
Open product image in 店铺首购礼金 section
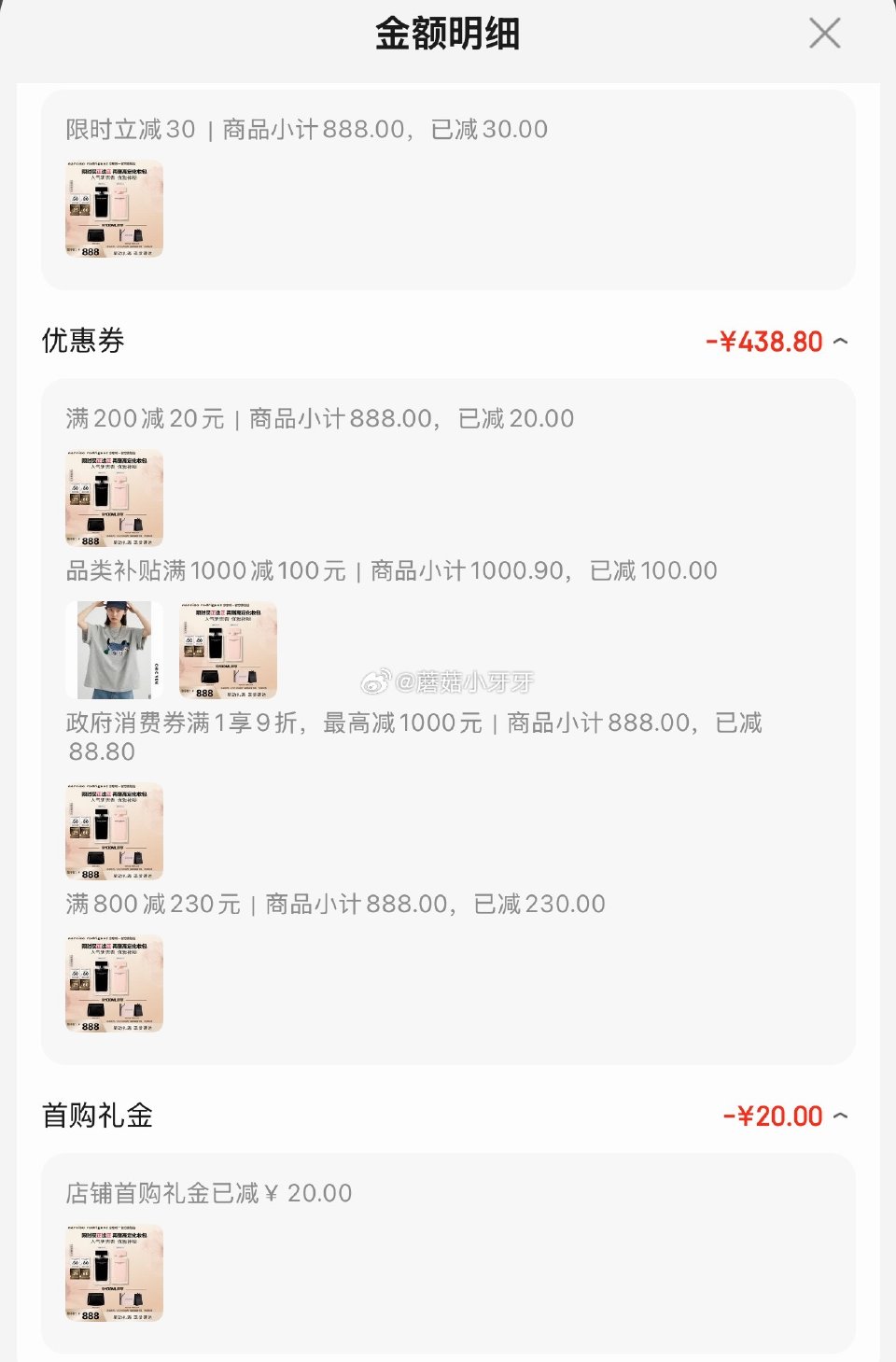[x=113, y=1272]
